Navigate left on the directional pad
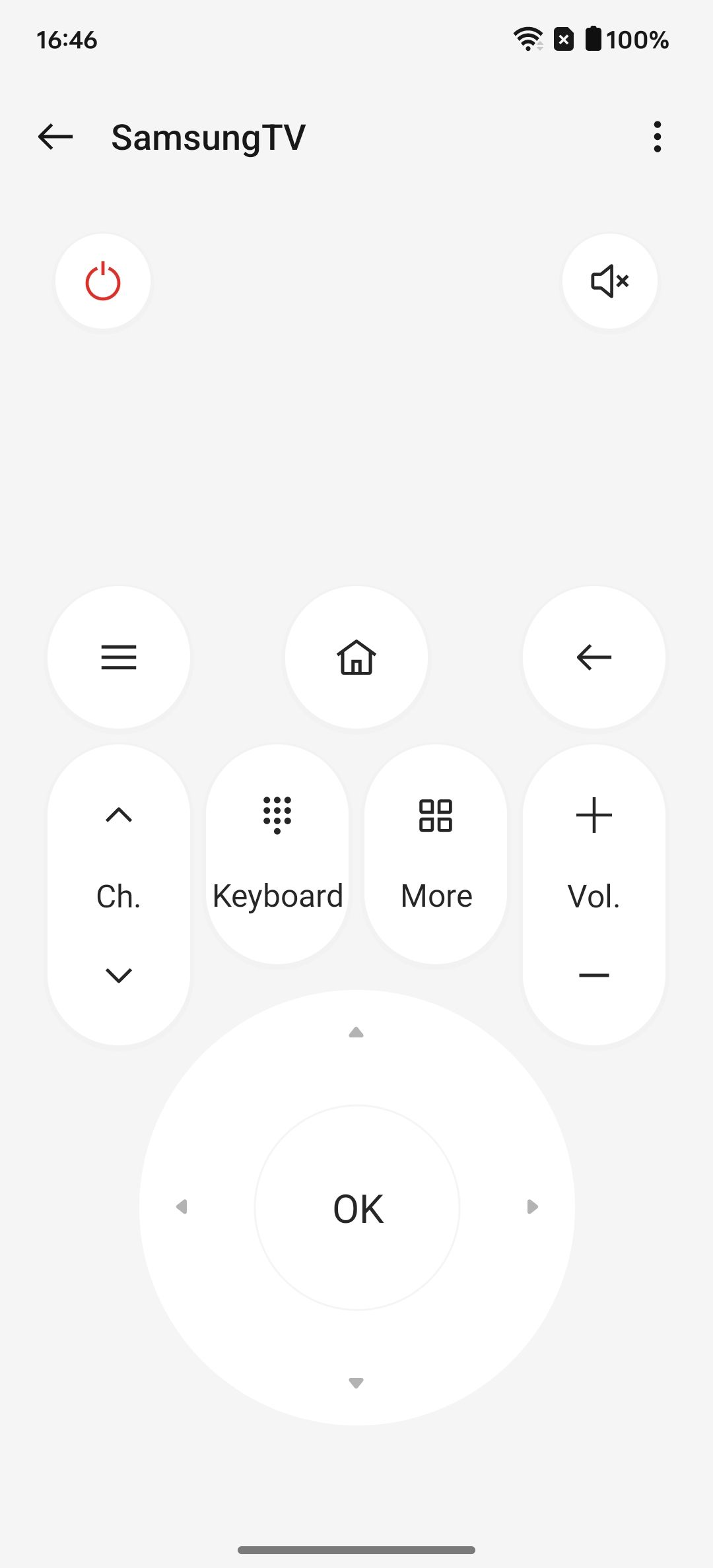 182,1207
